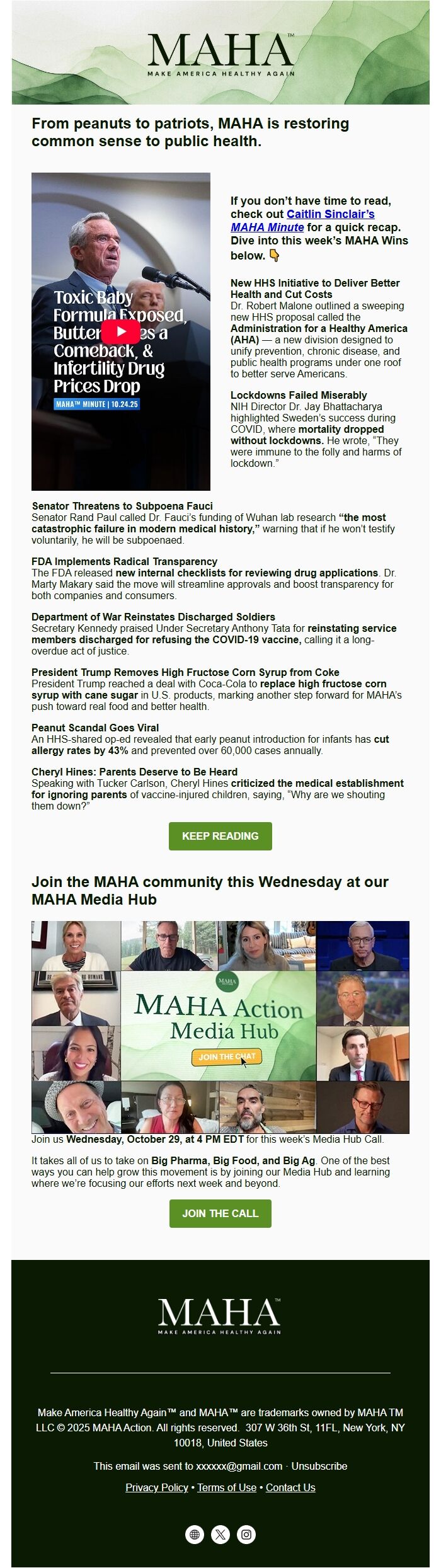Screen dimensions: 441x1568
Task: Open the Privacy Policy link
Action: (156, 1487)
